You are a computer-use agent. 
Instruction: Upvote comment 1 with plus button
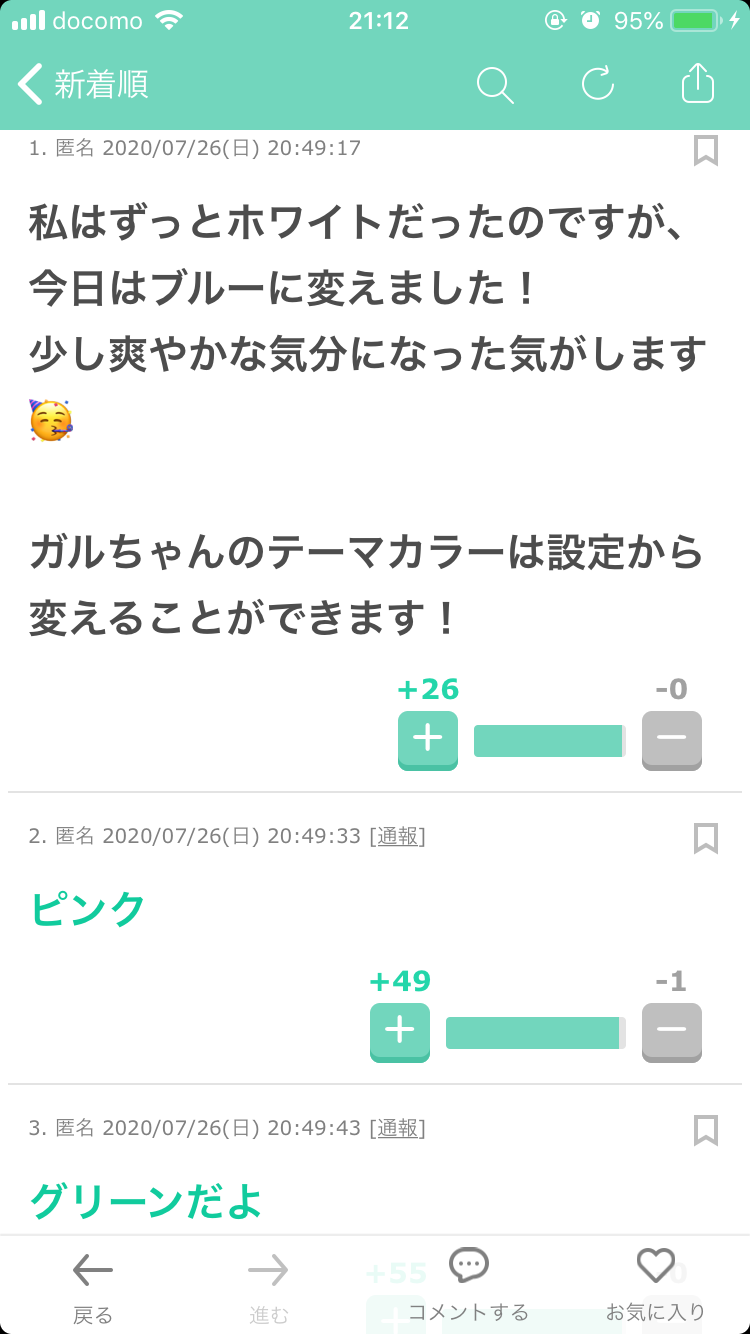click(x=428, y=740)
